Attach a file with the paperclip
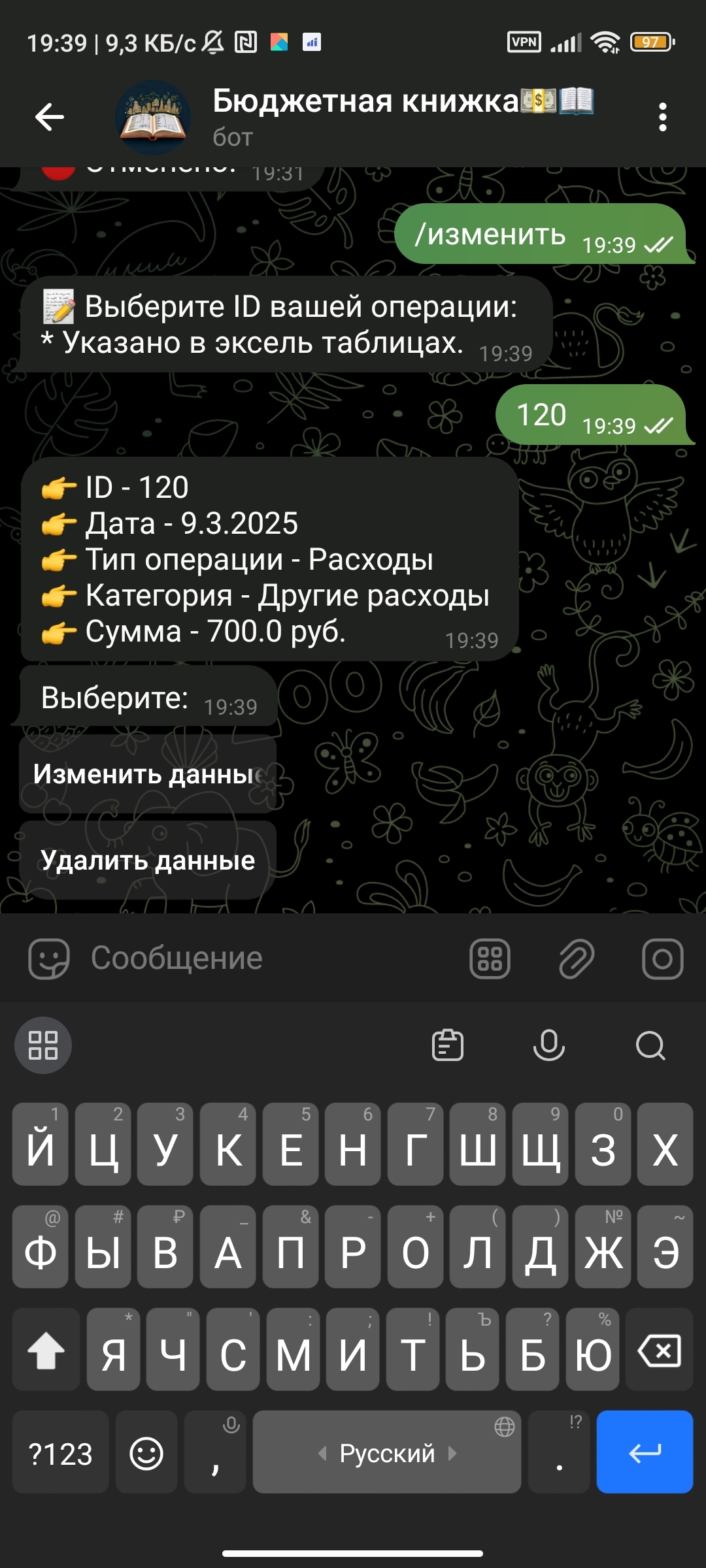This screenshot has height=1568, width=706. [x=577, y=958]
